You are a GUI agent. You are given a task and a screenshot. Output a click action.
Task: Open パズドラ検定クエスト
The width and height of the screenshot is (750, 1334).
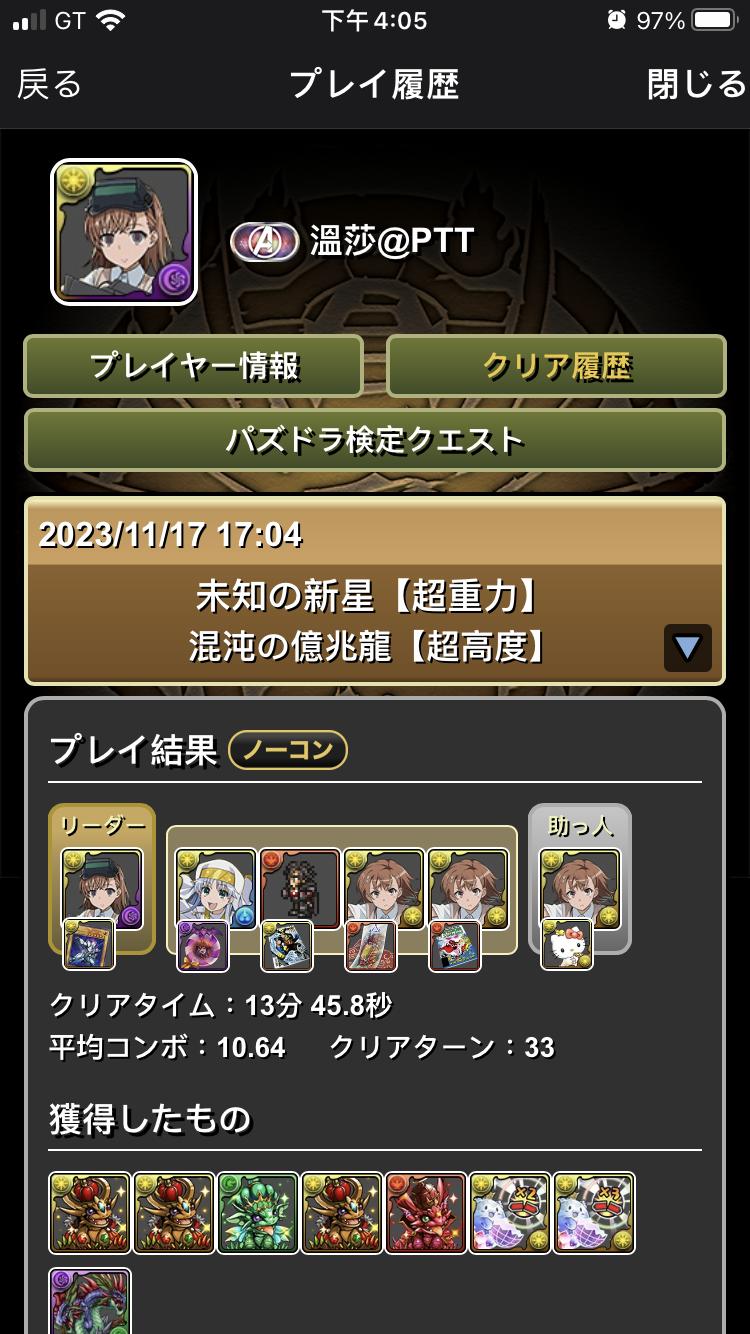[375, 440]
